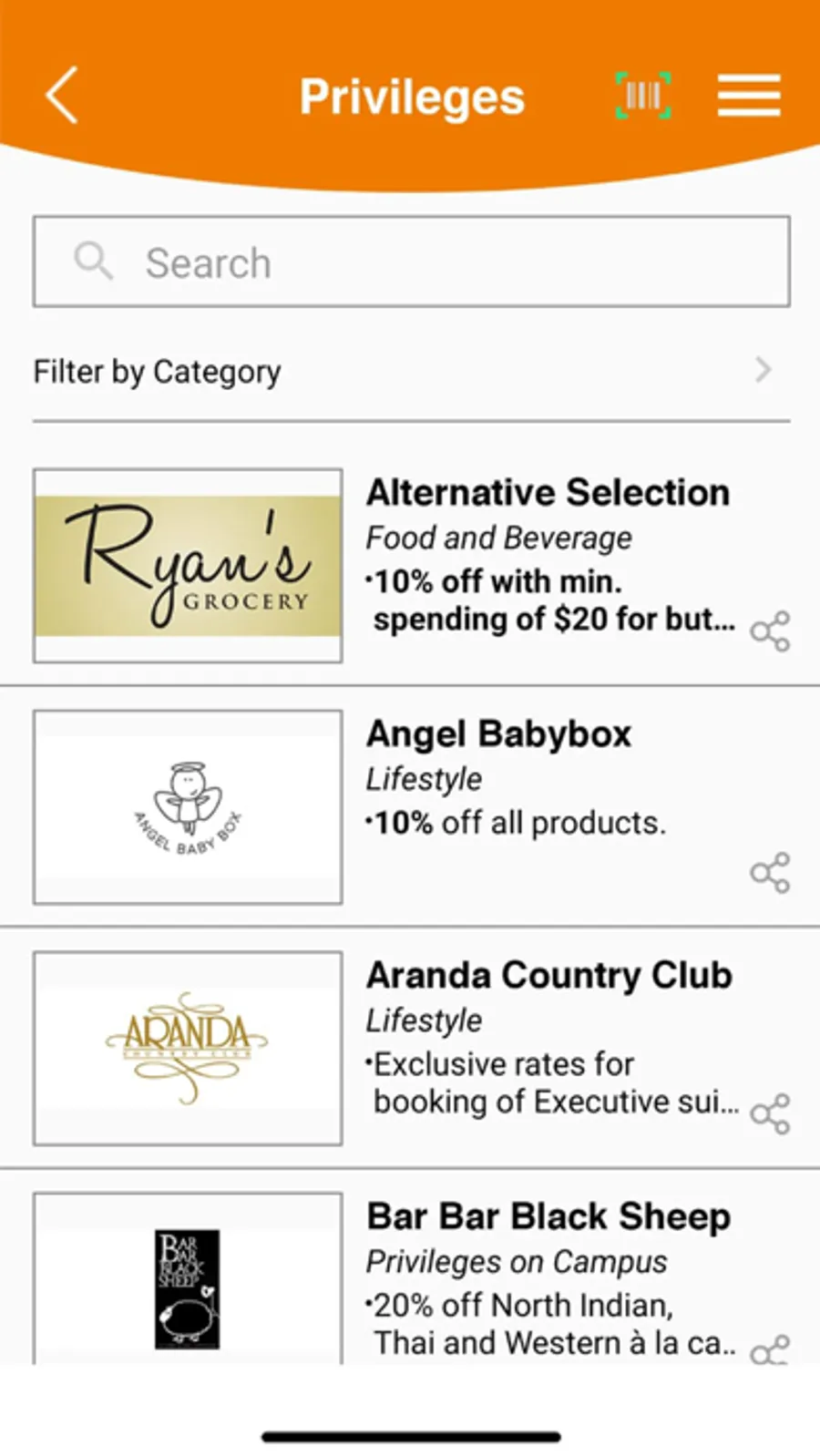
Task: Go back using the arrow icon
Action: 61,95
